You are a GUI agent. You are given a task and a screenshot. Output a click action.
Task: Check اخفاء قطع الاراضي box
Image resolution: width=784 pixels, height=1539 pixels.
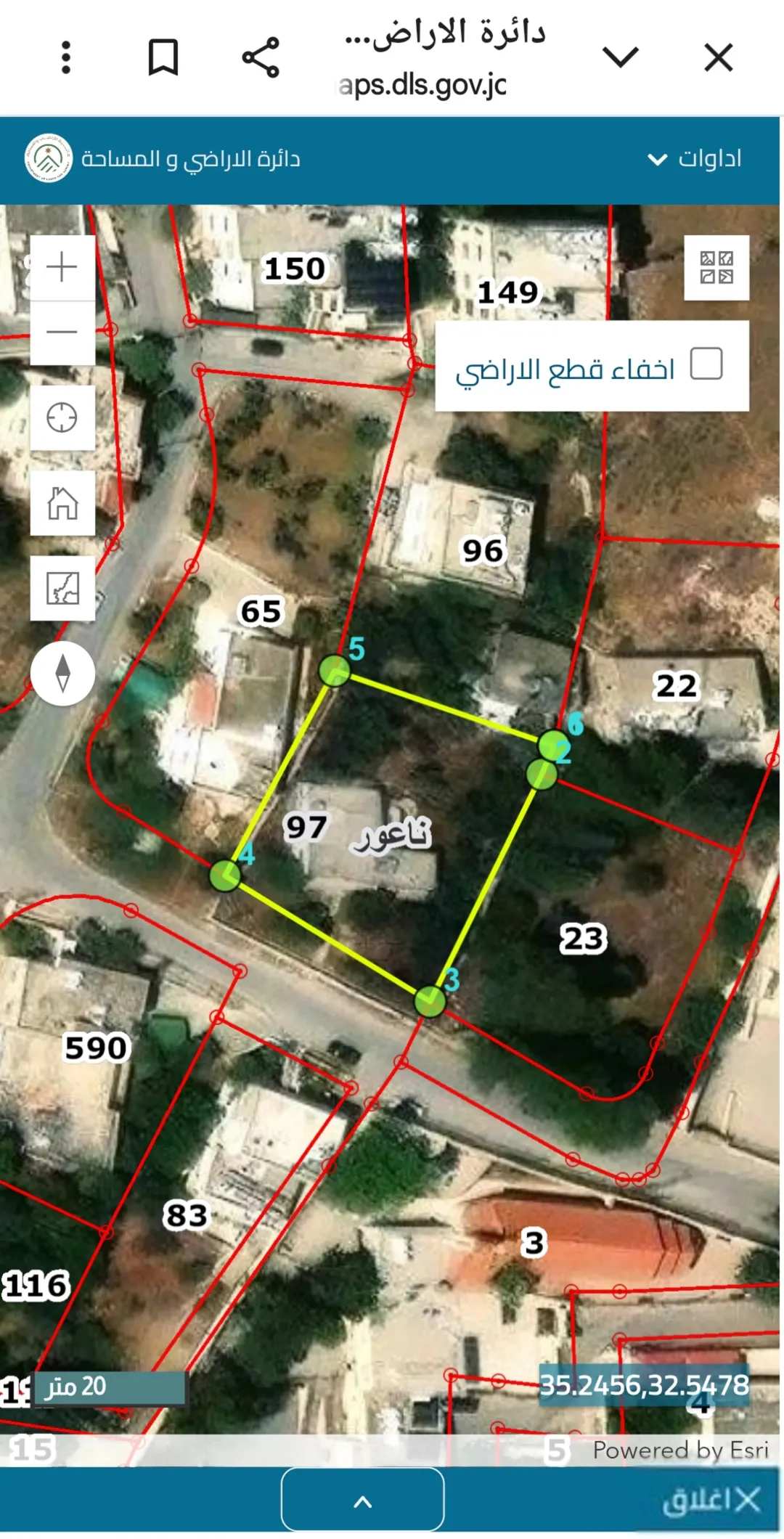point(706,364)
